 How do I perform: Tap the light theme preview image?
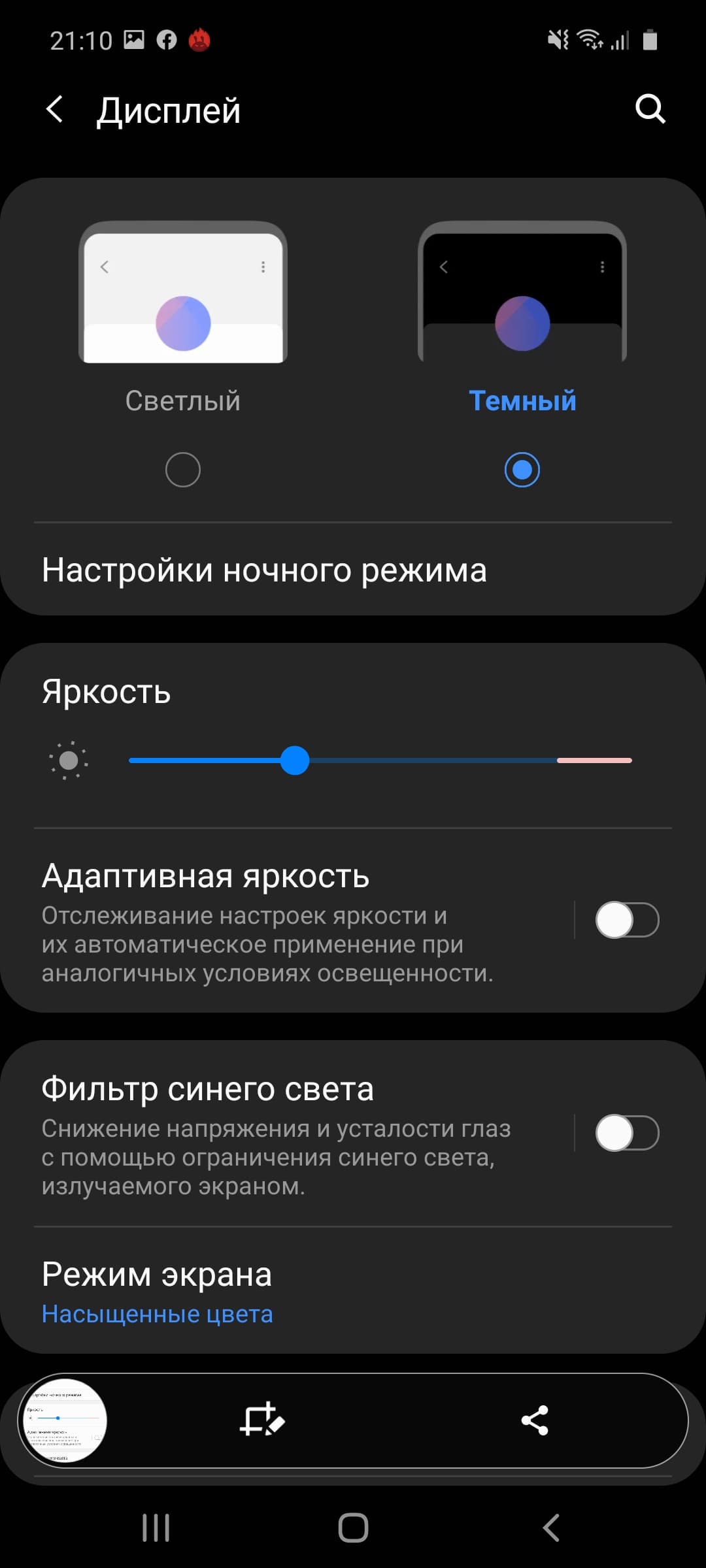(183, 293)
